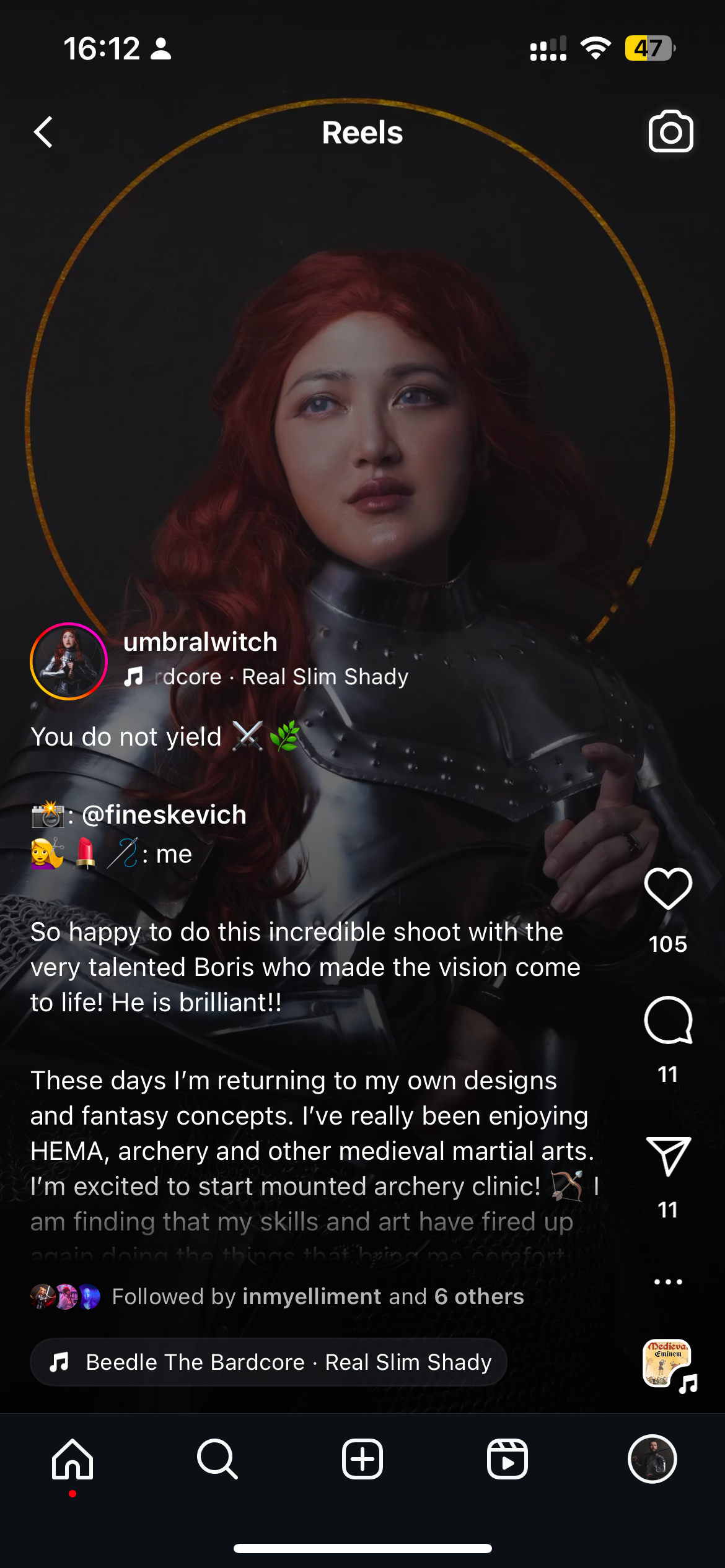Tap the music note on the audio pill
The width and height of the screenshot is (725, 1568).
[59, 1362]
